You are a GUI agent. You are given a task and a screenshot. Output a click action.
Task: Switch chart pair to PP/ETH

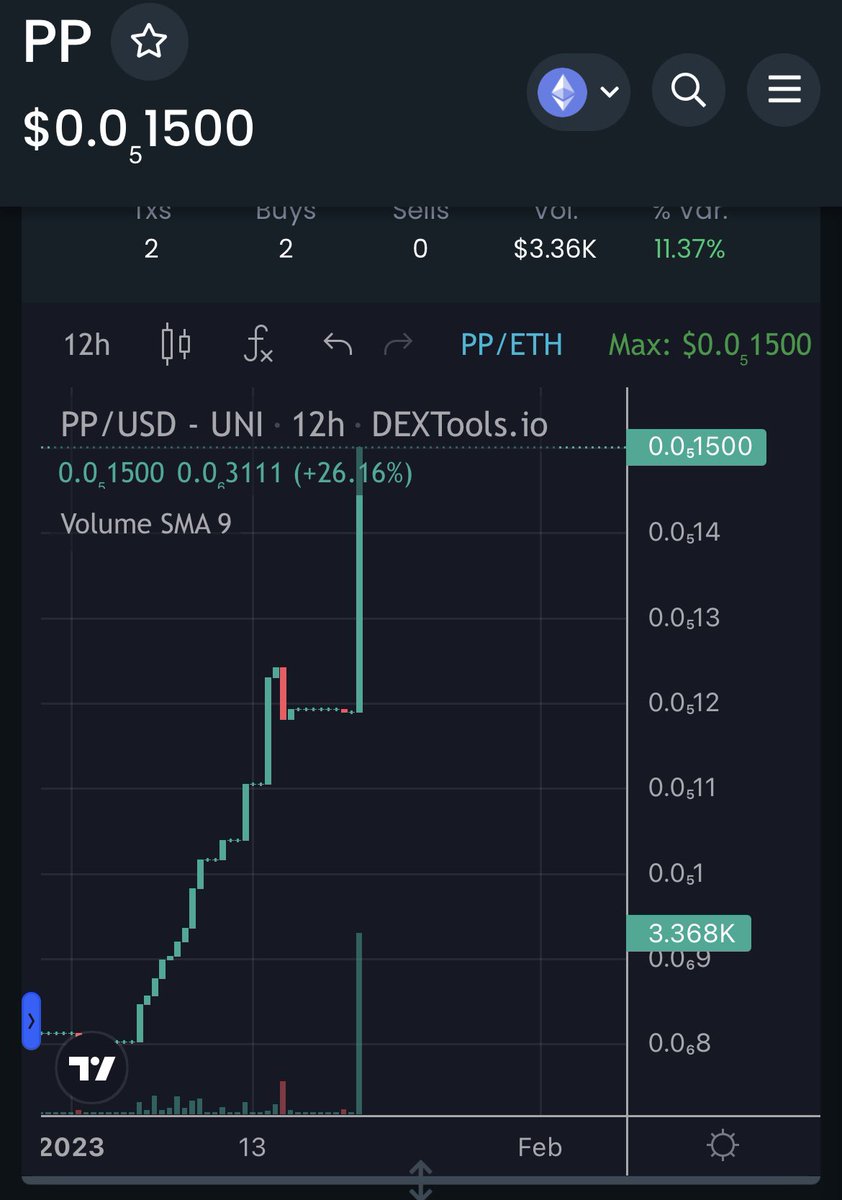[x=511, y=345]
